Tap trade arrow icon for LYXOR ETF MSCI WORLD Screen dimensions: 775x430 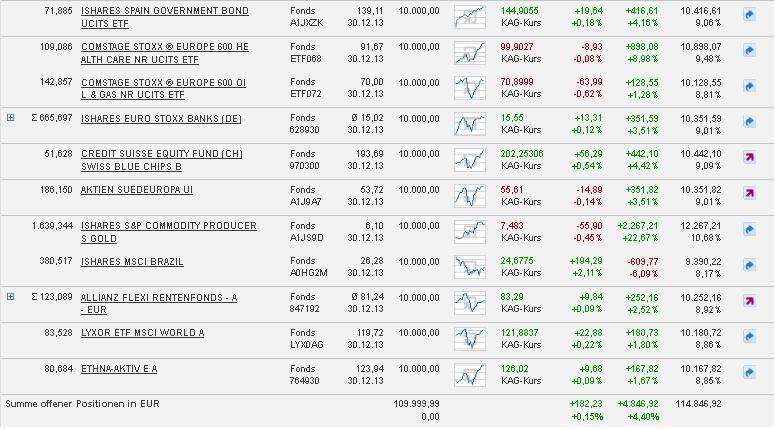[x=749, y=338]
